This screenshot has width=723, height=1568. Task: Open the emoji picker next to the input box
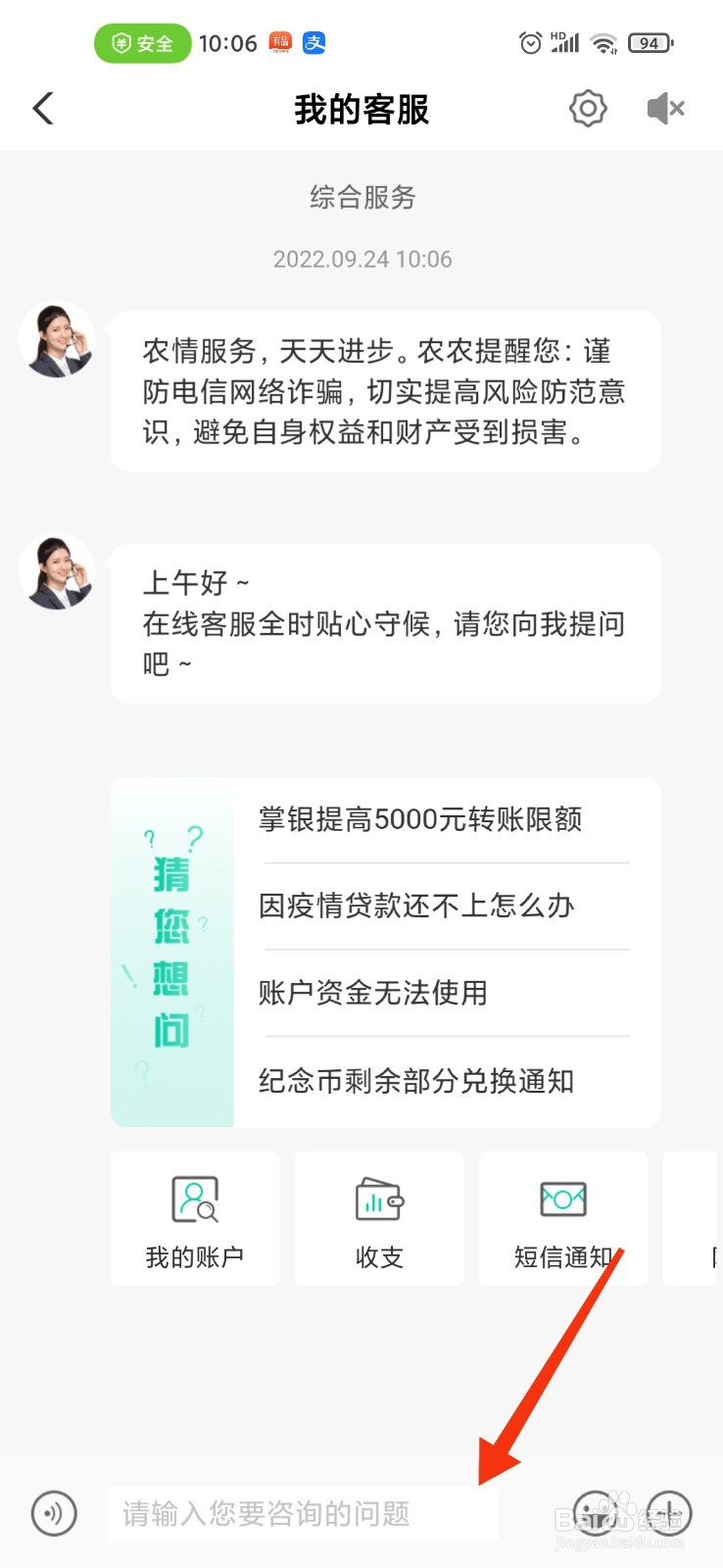[595, 1513]
